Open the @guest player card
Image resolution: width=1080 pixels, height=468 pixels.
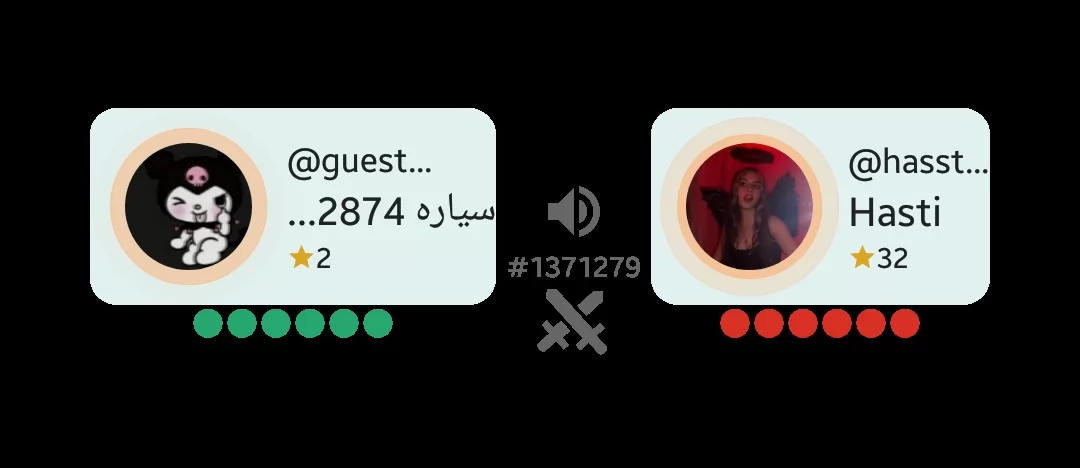point(293,206)
